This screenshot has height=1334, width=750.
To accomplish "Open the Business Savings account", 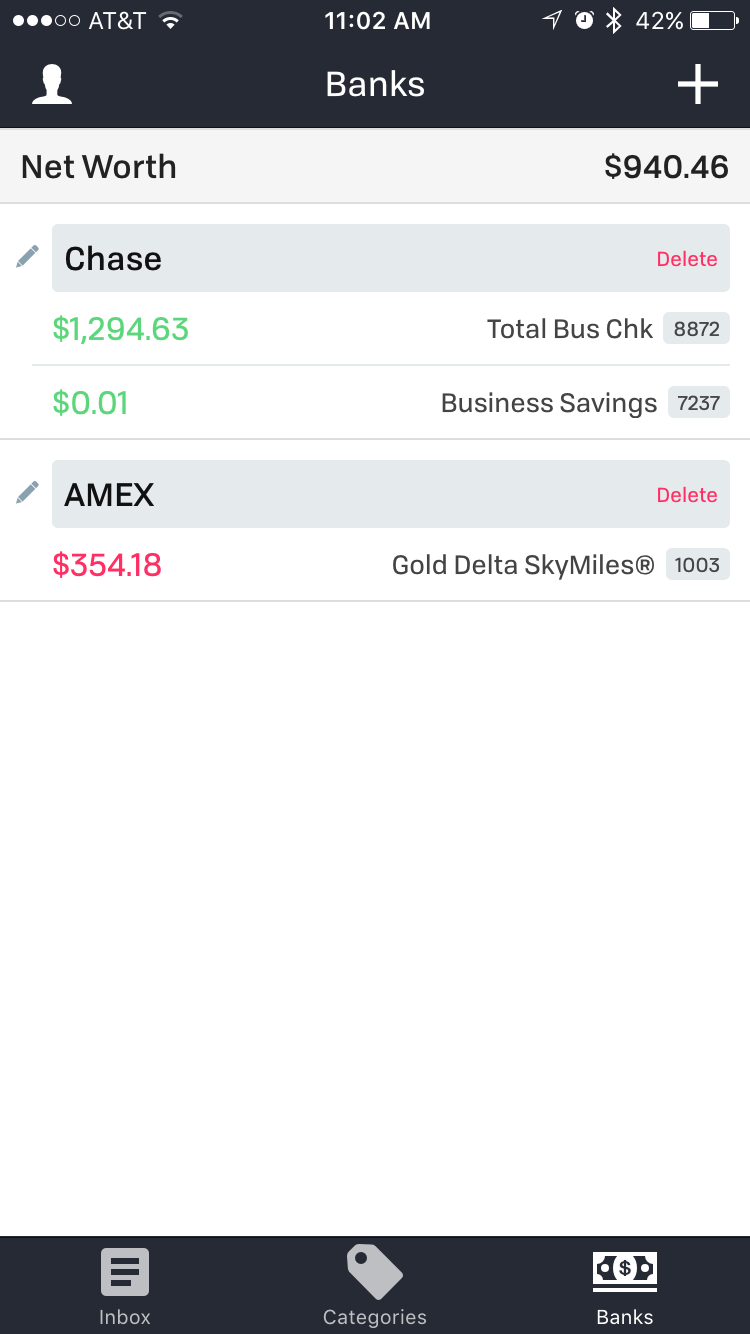I will (x=390, y=403).
